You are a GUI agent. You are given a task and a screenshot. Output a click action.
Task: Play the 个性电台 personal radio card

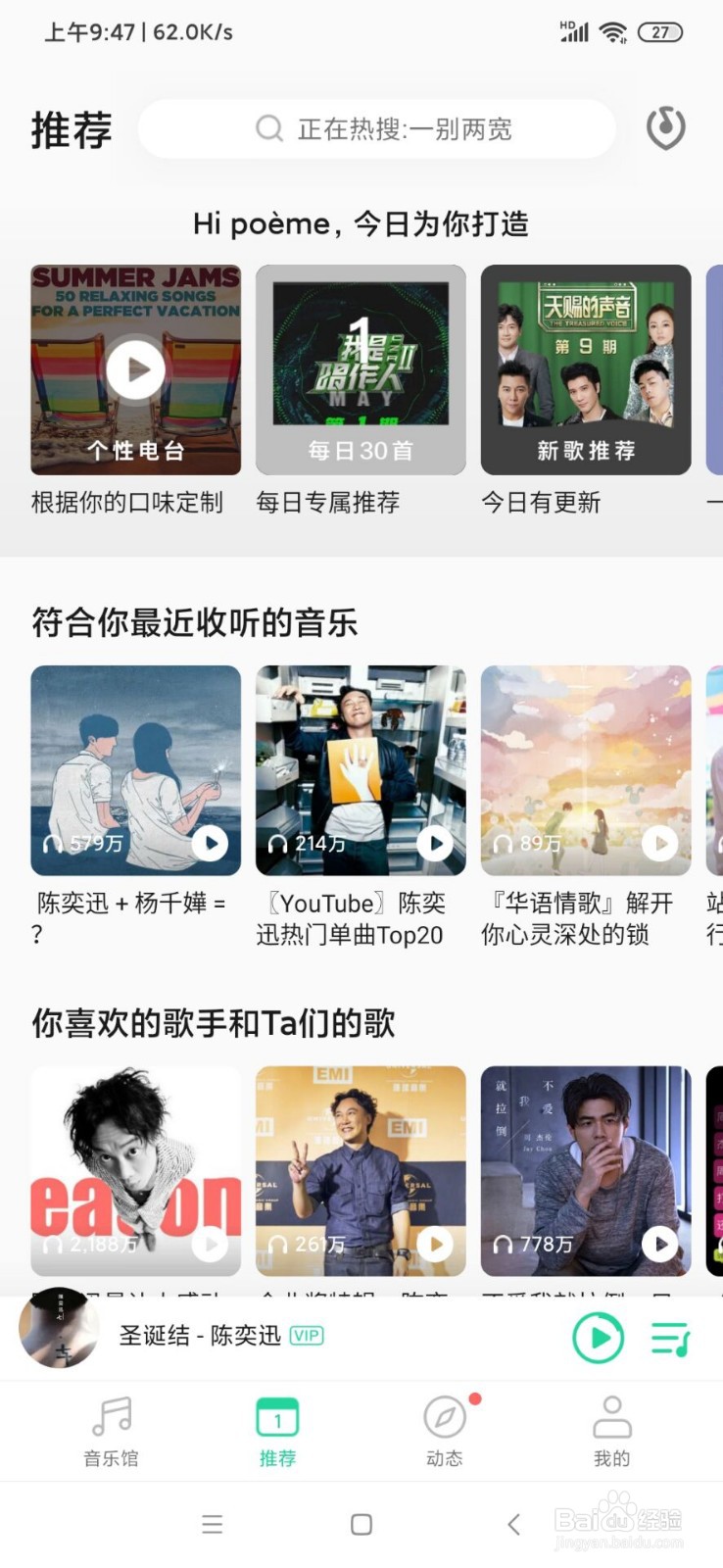135,369
